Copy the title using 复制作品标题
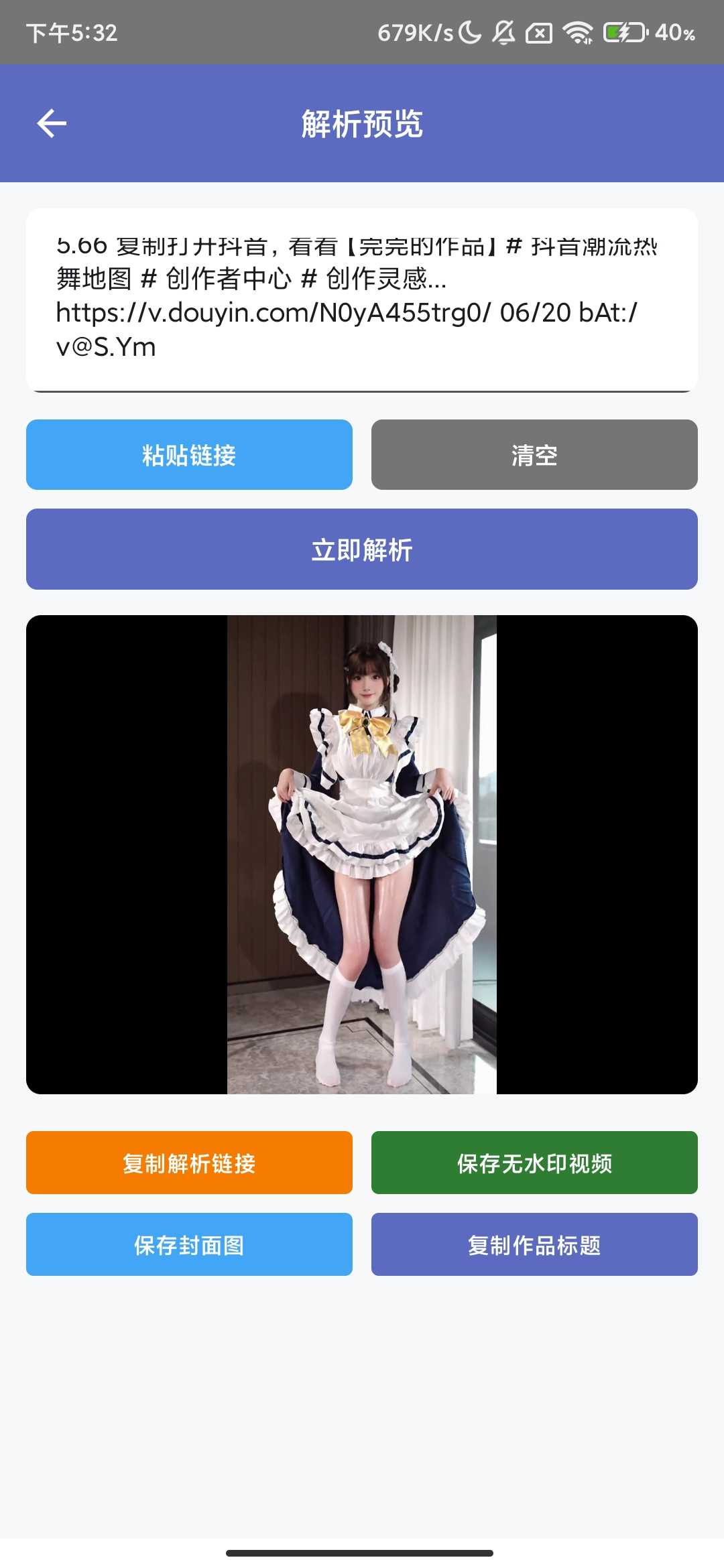 534,1244
